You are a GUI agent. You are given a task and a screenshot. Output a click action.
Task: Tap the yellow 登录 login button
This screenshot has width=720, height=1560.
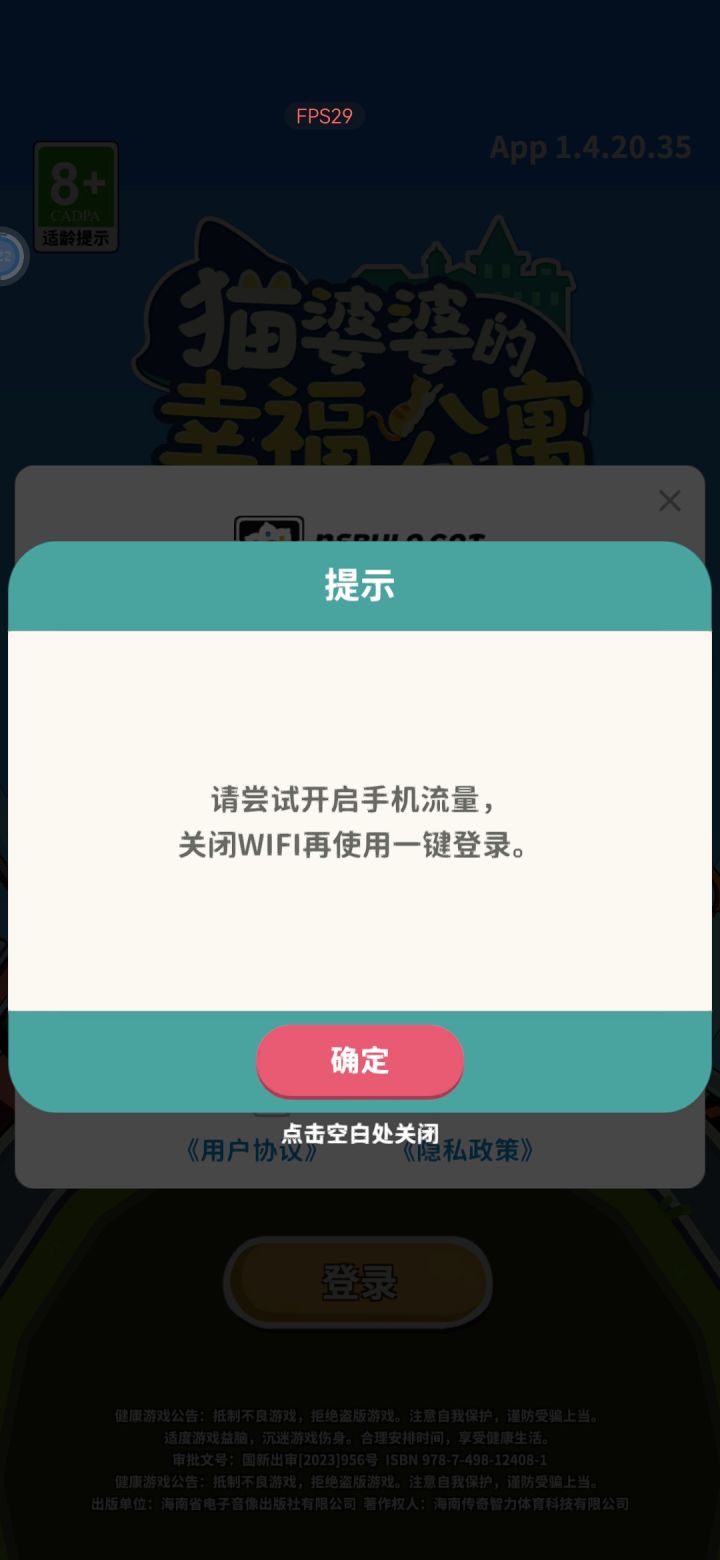[359, 1283]
